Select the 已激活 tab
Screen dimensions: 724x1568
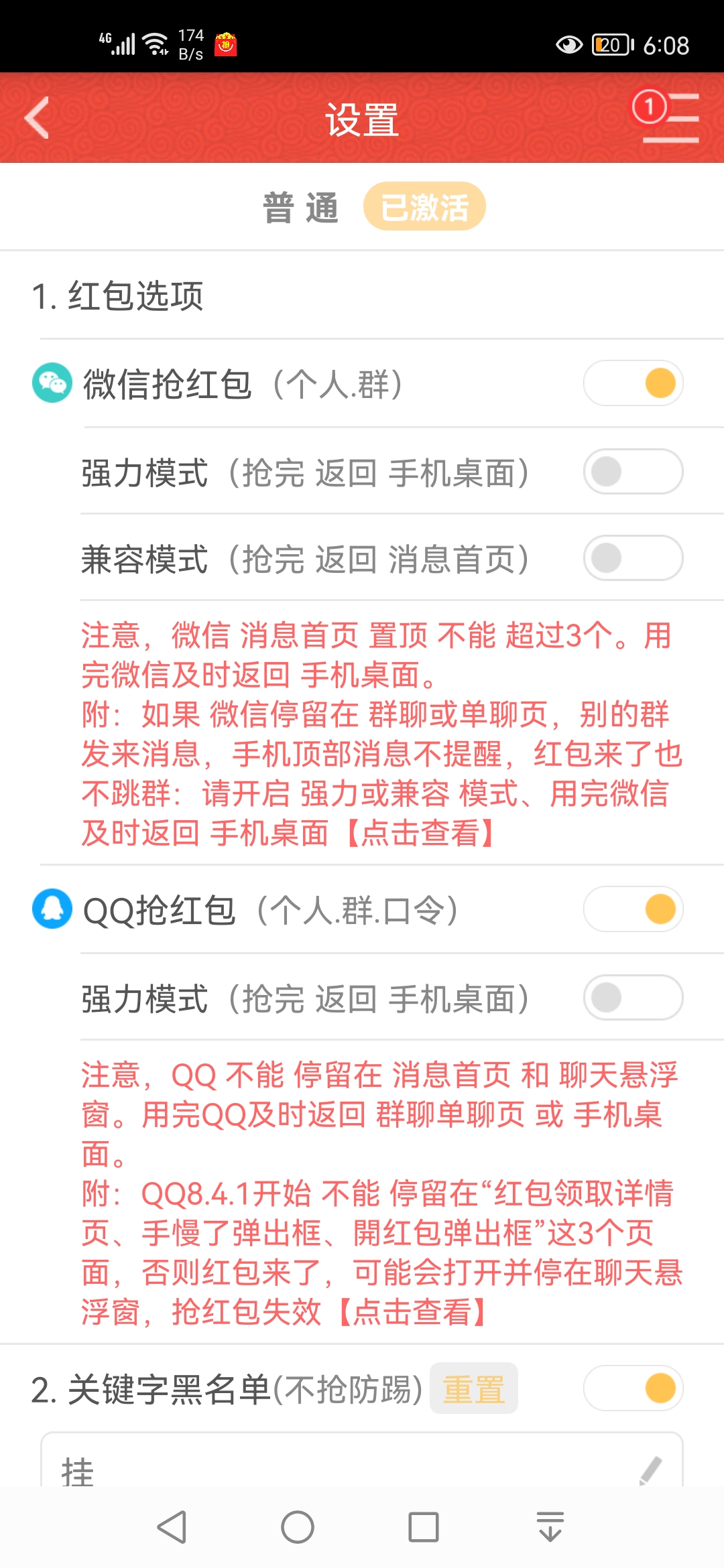[x=425, y=205]
